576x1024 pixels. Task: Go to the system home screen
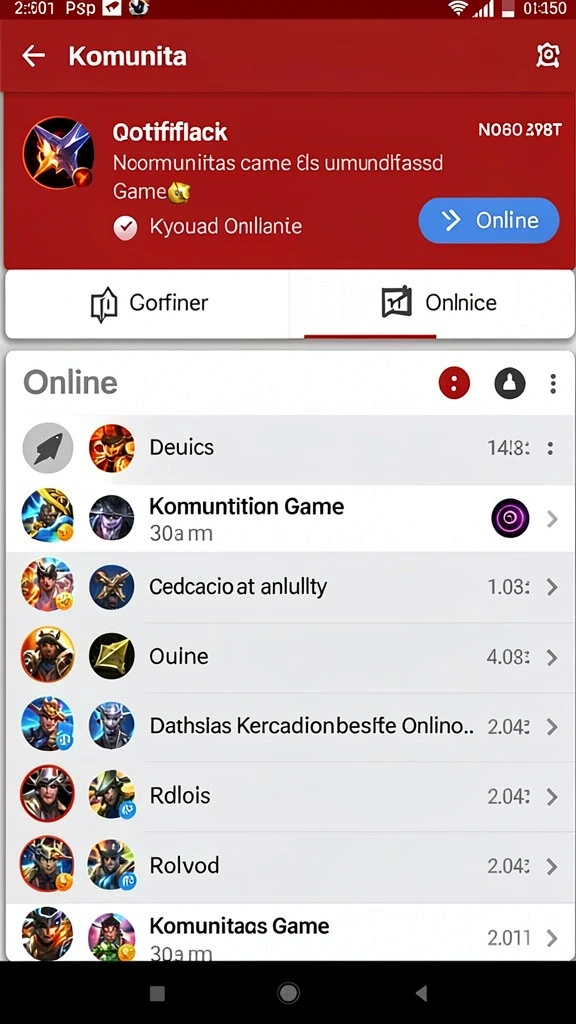pos(288,993)
